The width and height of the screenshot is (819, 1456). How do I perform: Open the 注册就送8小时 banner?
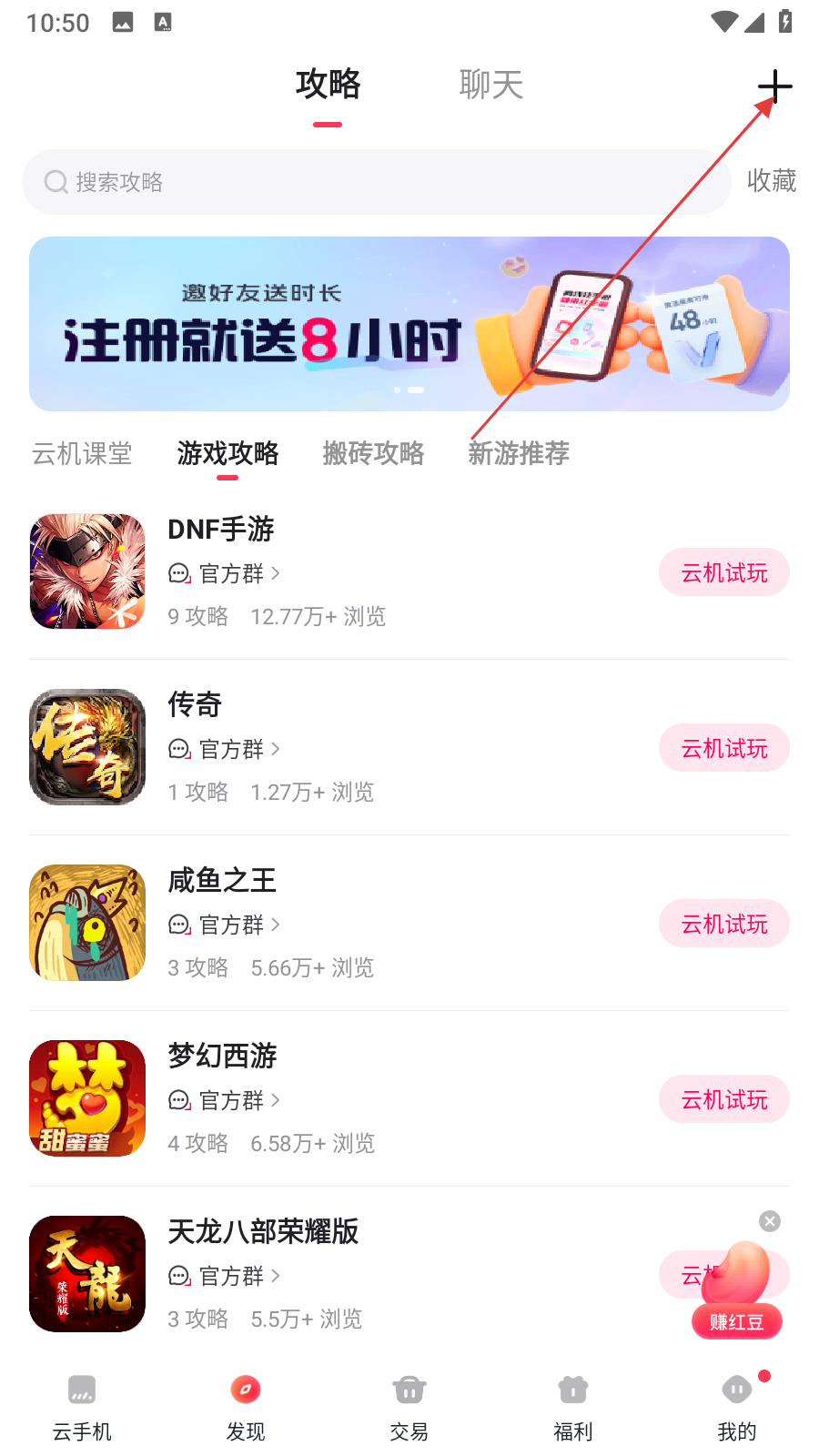coord(409,324)
